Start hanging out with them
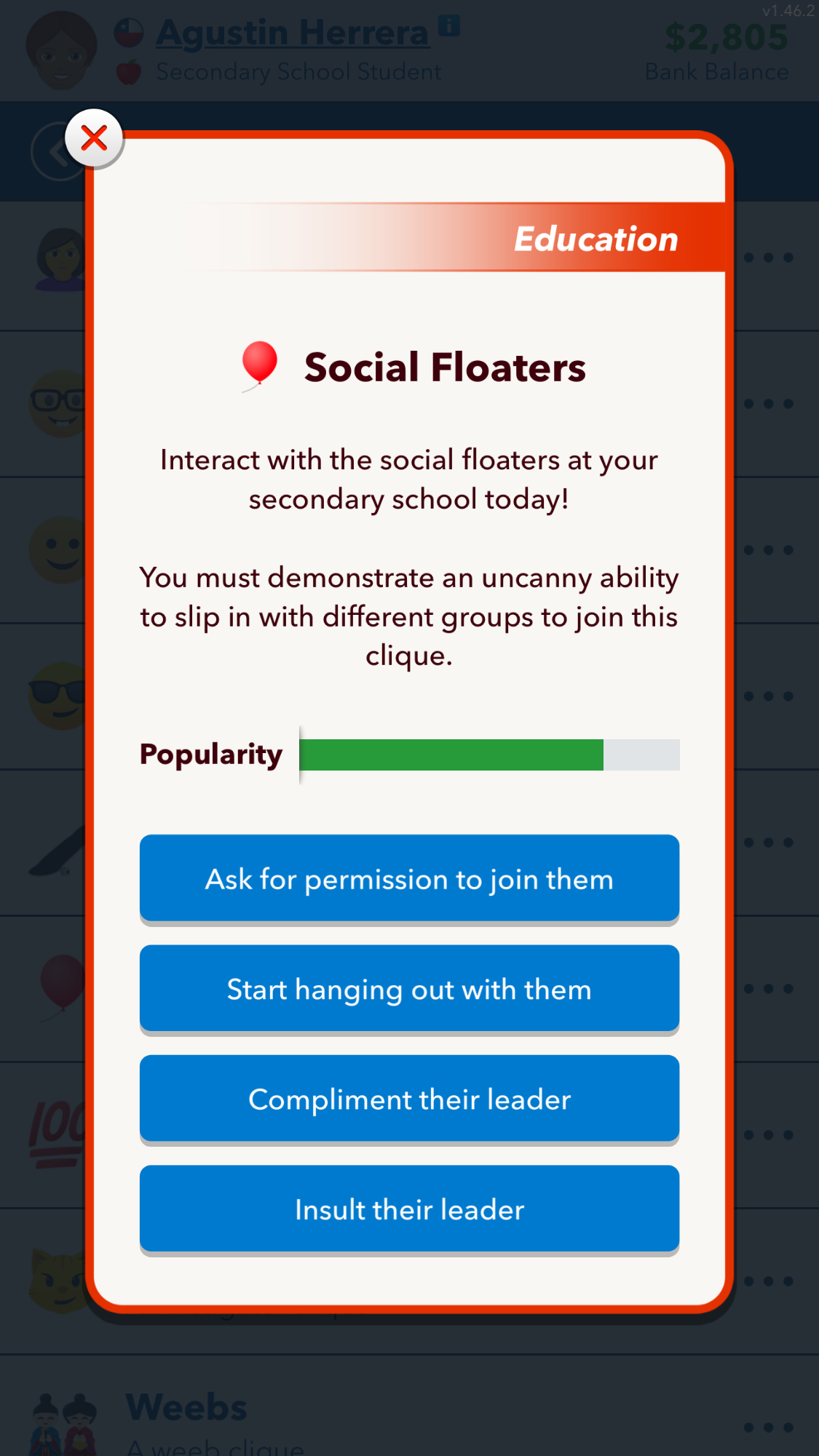 coord(409,989)
